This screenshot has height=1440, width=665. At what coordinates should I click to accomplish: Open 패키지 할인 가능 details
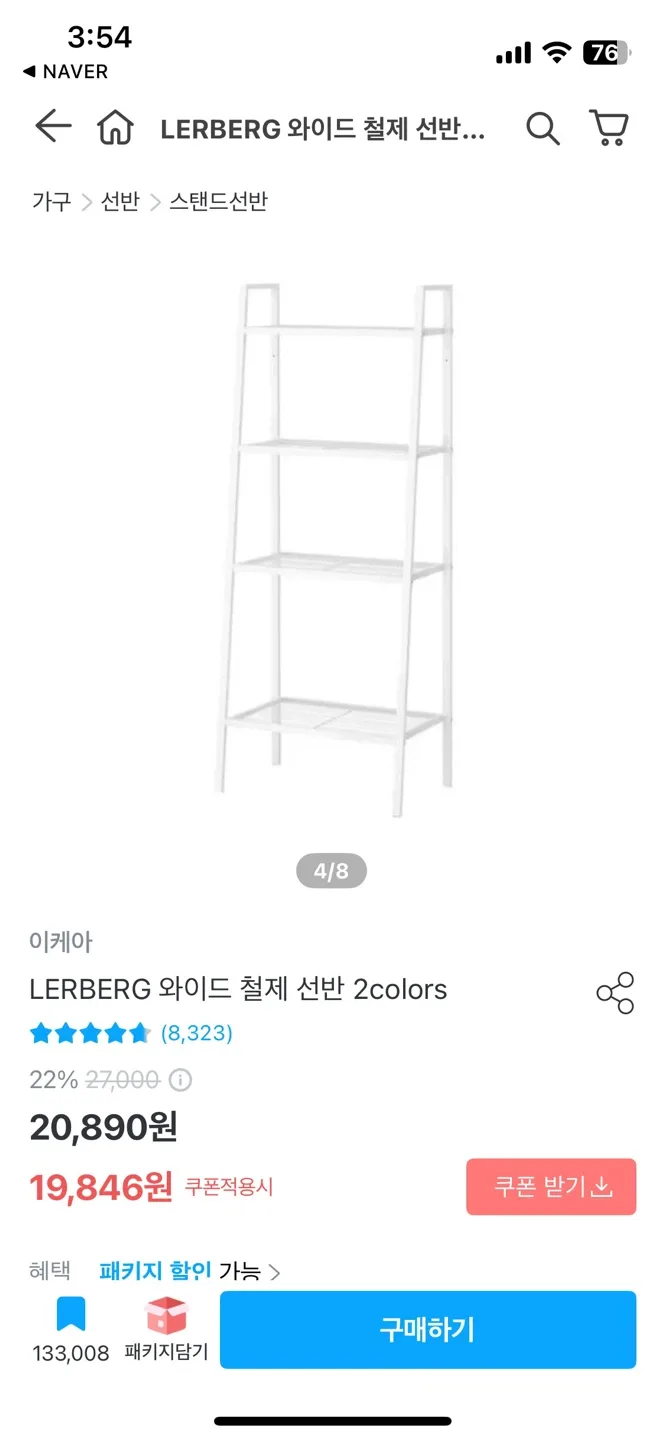[x=190, y=1272]
